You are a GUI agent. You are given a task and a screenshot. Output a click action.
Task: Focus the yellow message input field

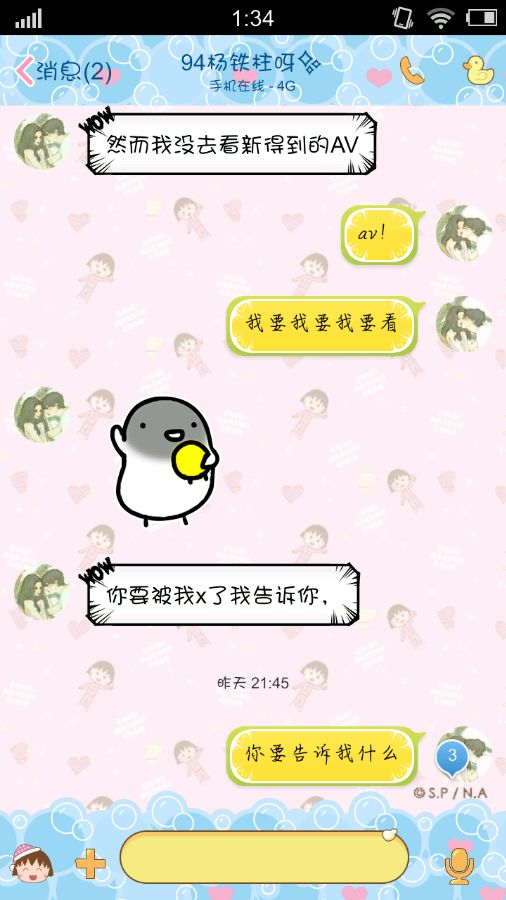pos(264,856)
